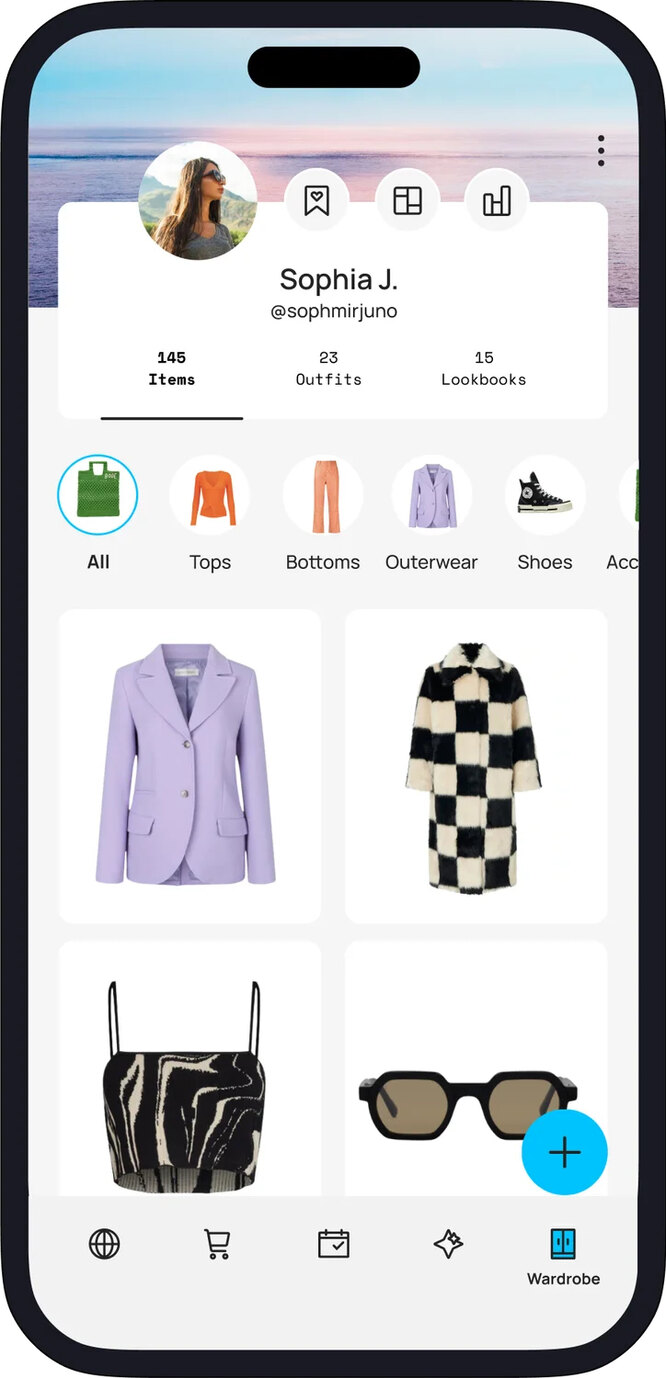Open the layout grid icon
The image size is (666, 1378).
[x=407, y=201]
